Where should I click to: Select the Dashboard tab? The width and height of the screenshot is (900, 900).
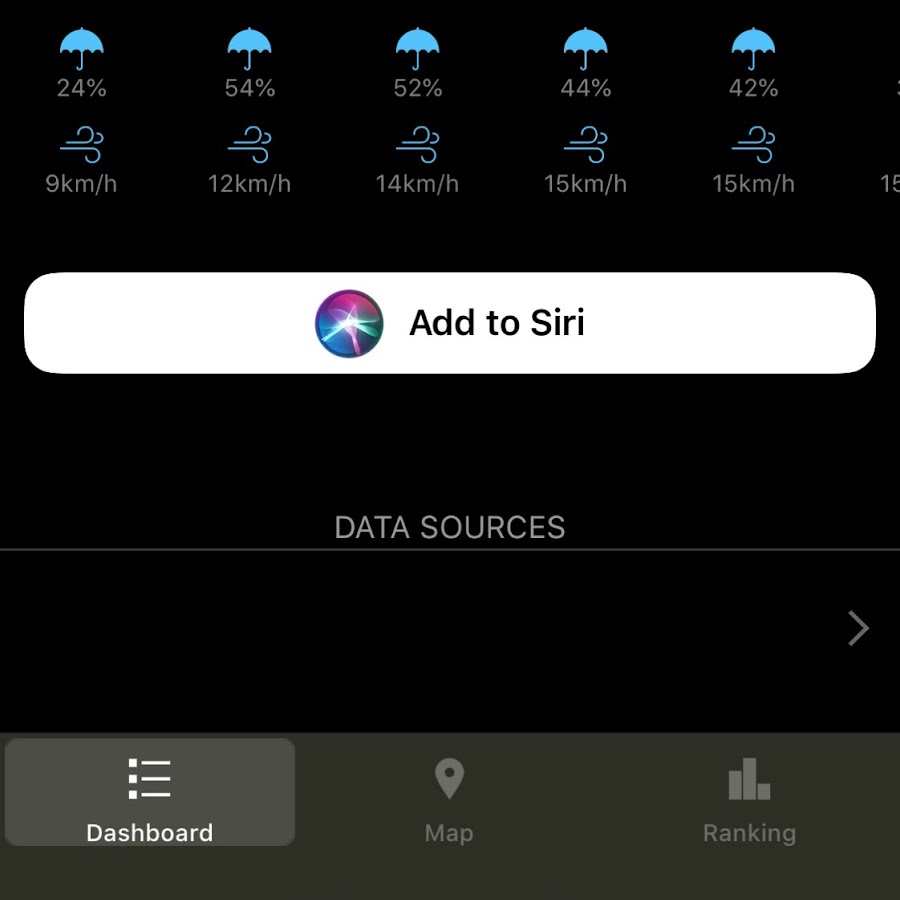pos(150,793)
